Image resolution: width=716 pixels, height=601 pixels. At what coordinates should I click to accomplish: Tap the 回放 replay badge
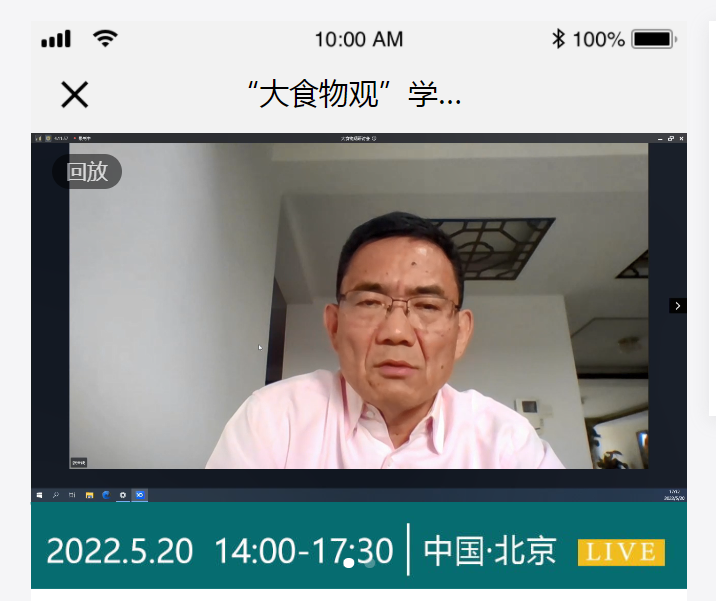tap(87, 172)
